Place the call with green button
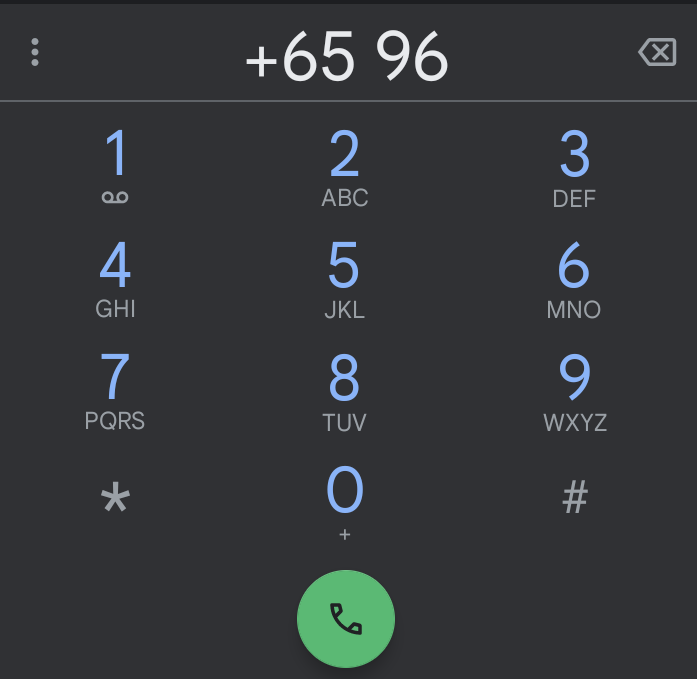This screenshot has width=697, height=679. pyautogui.click(x=346, y=619)
